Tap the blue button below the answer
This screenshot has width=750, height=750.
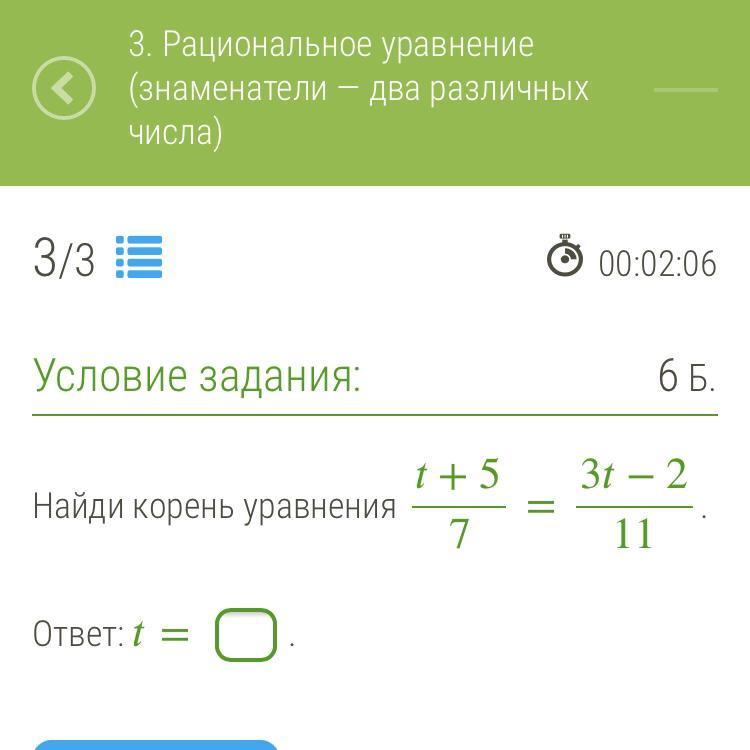click(156, 745)
